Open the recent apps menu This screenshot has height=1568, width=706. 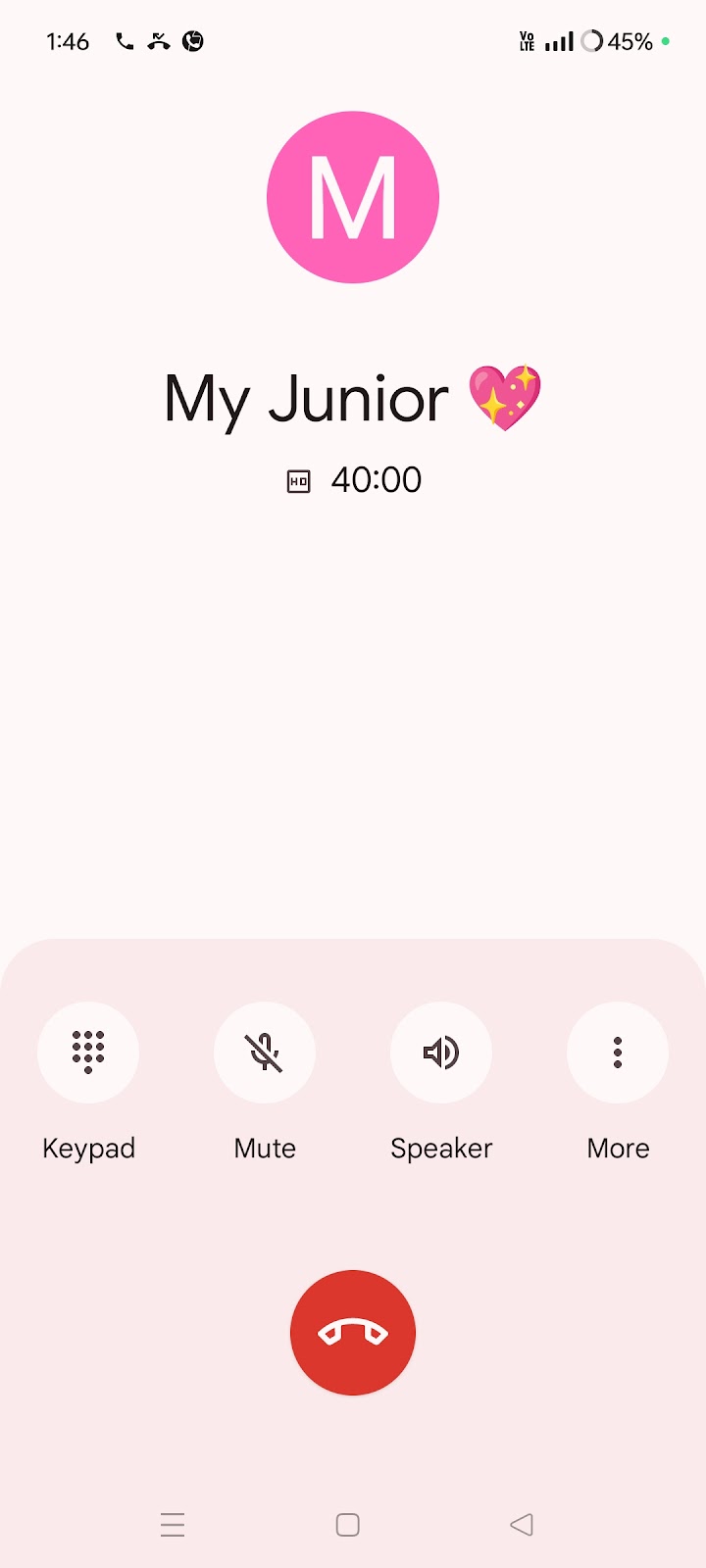pos(173,1525)
